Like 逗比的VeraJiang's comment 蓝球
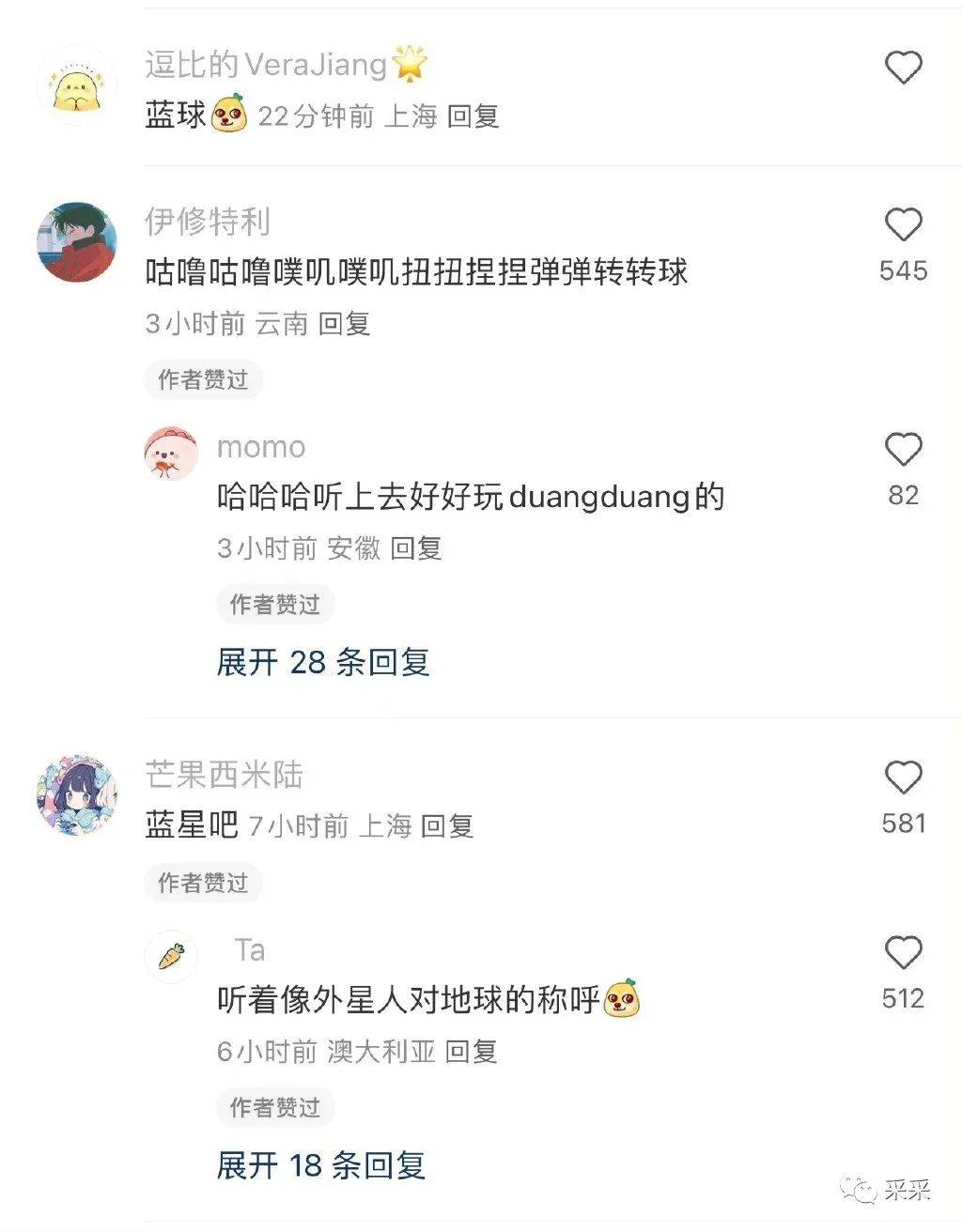 click(903, 67)
